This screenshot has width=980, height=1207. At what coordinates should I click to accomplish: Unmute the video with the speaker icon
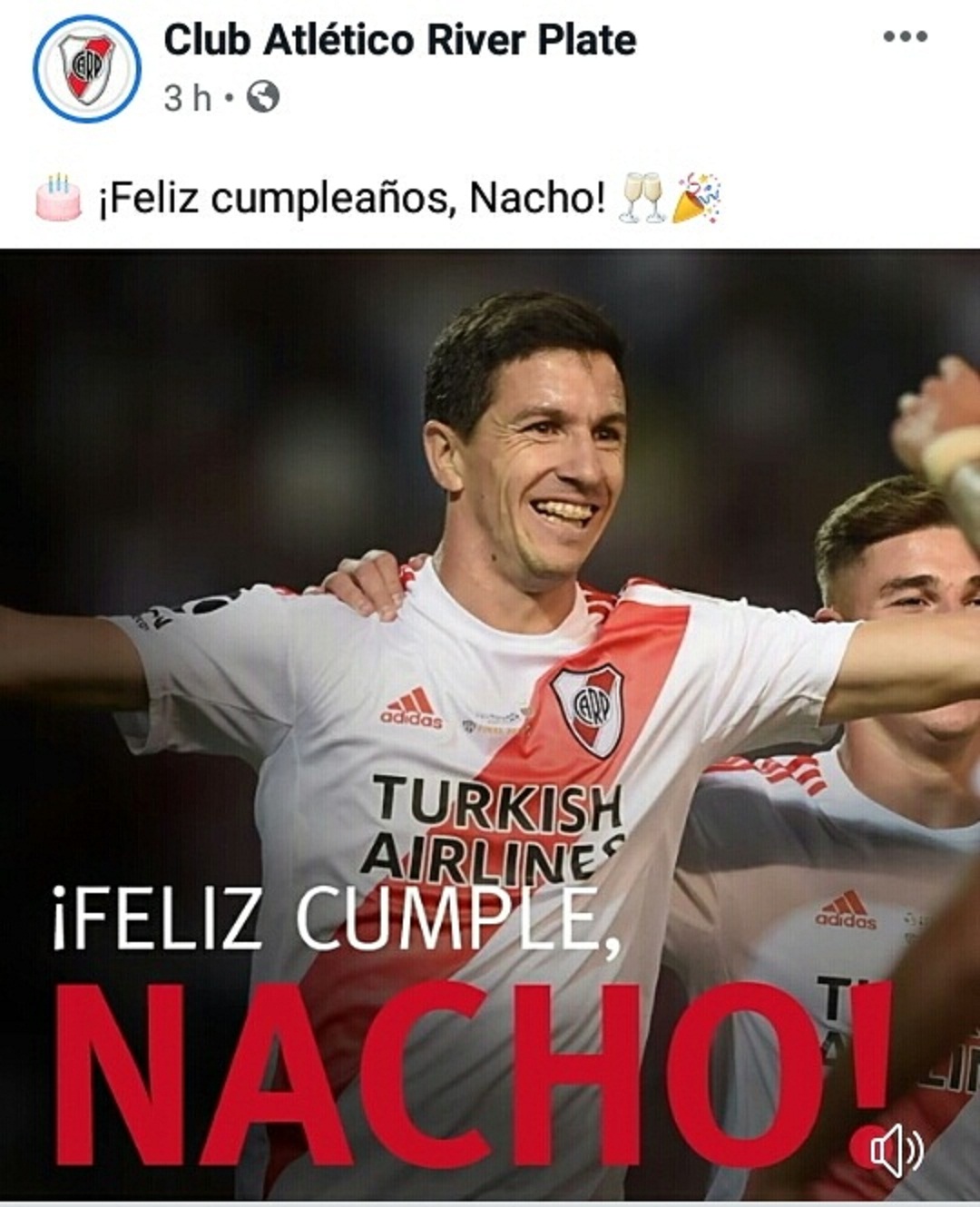896,1152
